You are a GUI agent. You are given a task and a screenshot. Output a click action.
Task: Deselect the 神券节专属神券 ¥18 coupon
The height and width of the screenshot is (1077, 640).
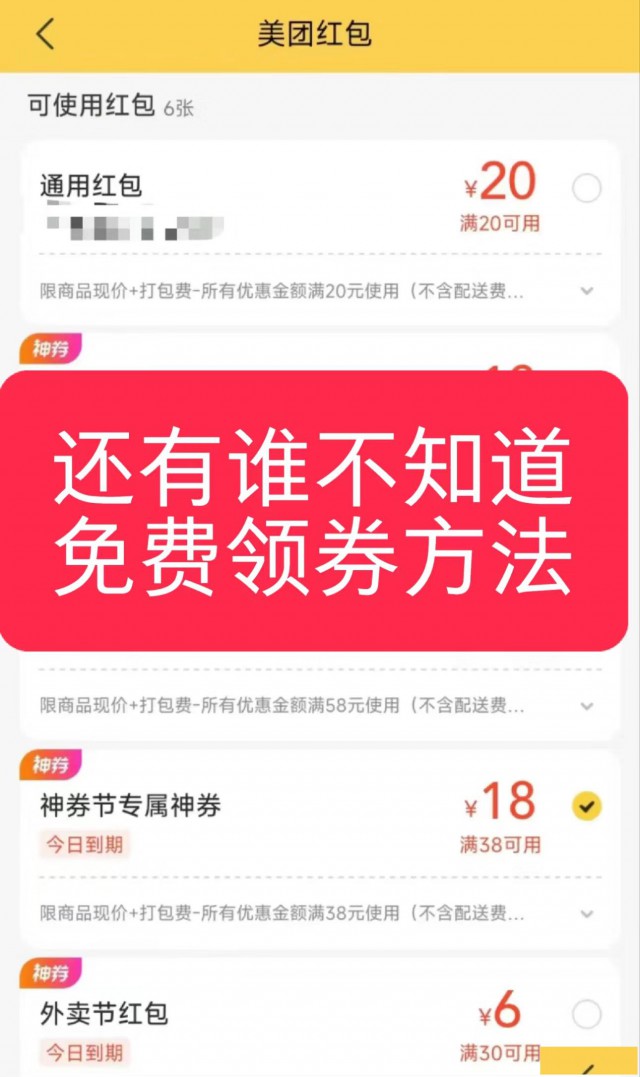(587, 806)
